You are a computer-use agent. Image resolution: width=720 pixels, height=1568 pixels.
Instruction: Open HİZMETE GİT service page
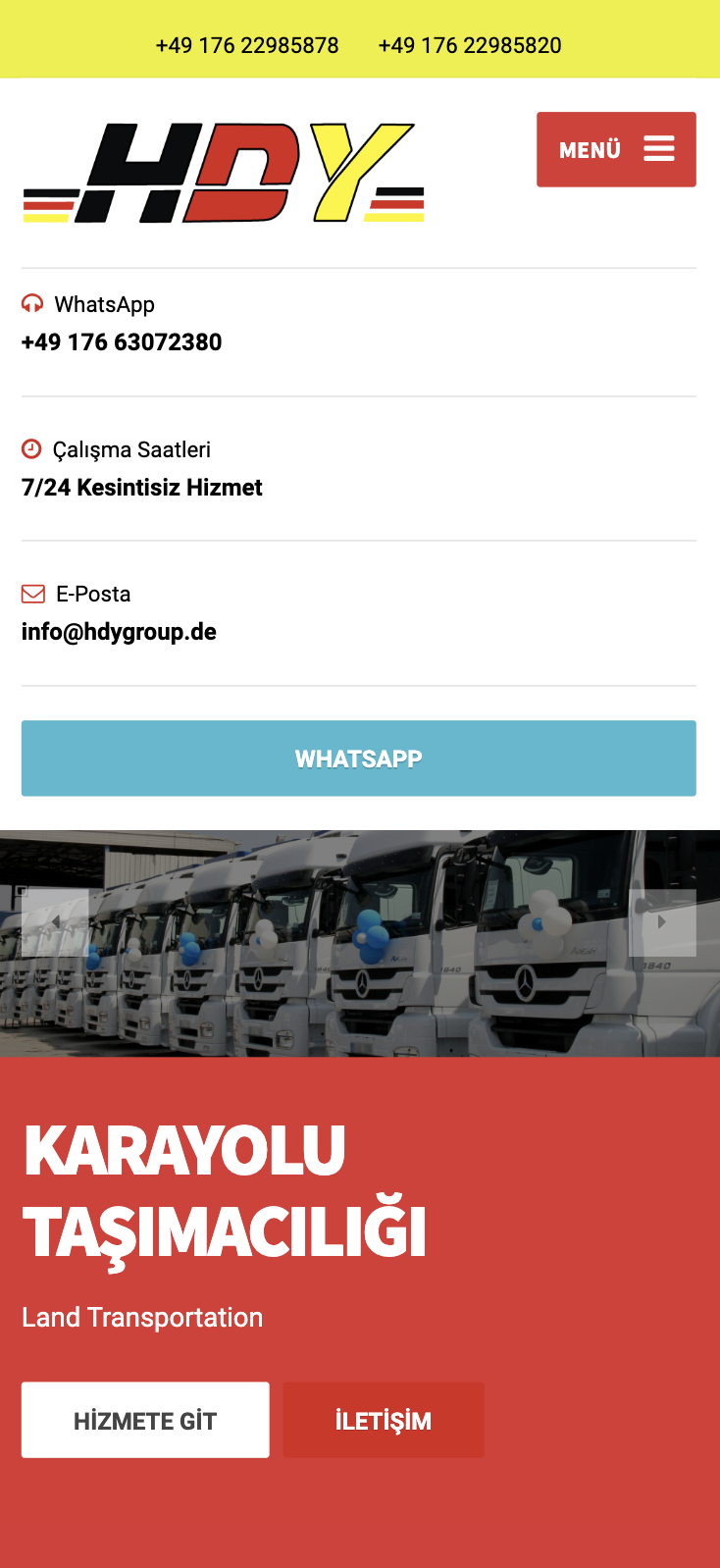145,1420
